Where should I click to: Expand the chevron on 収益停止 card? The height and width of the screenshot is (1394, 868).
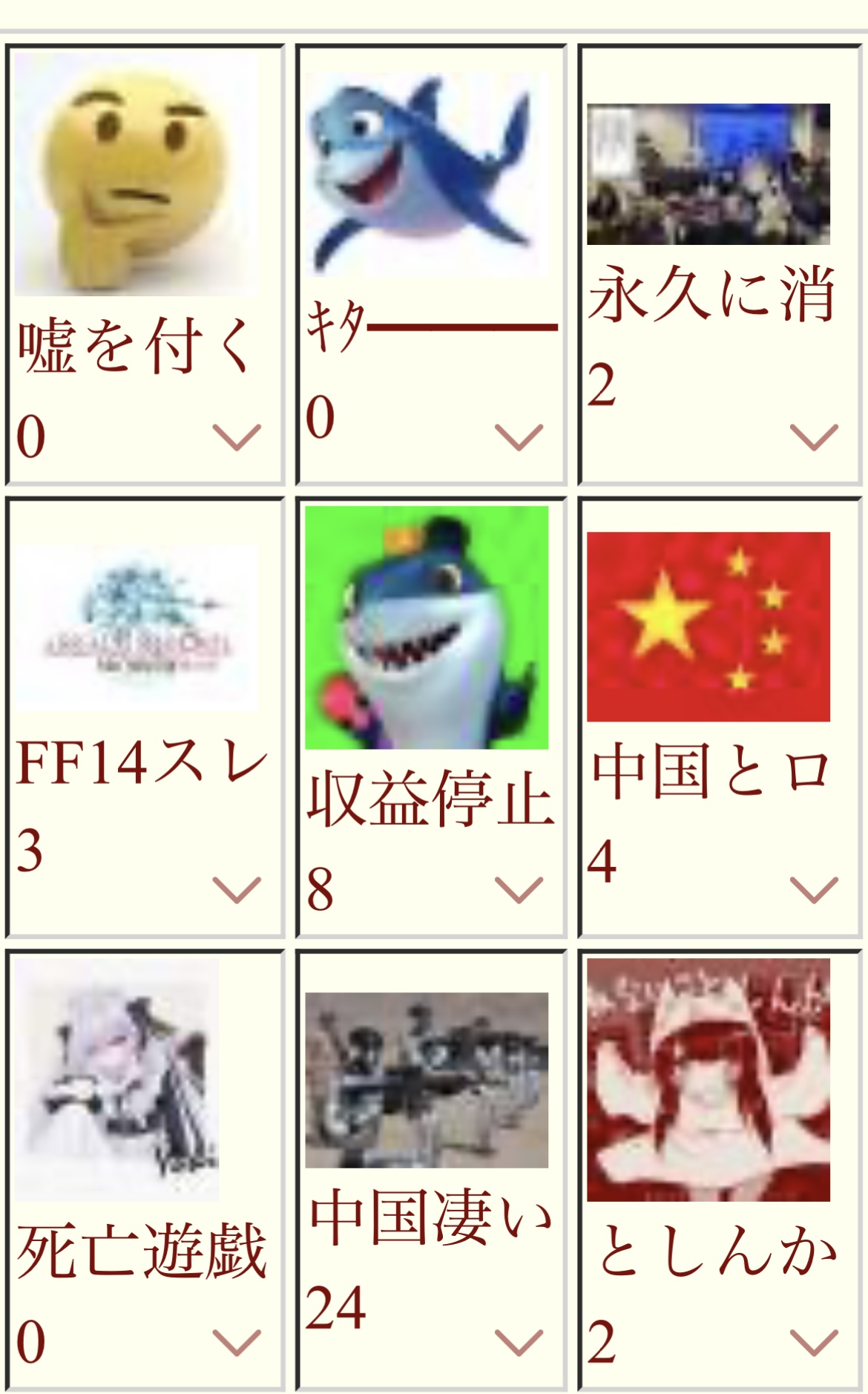519,889
